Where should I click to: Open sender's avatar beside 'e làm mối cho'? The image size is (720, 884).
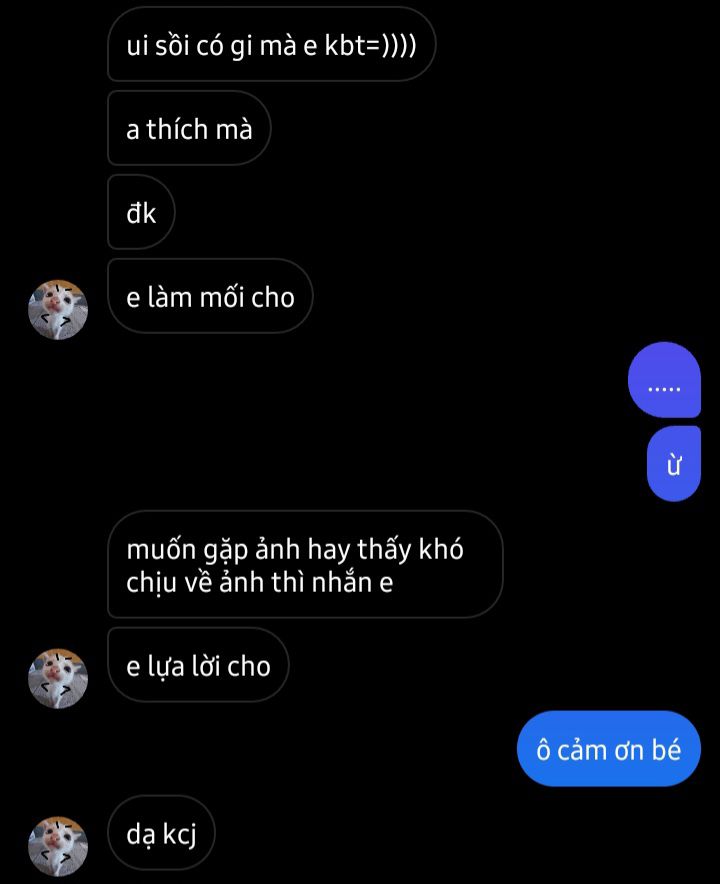[x=58, y=309]
